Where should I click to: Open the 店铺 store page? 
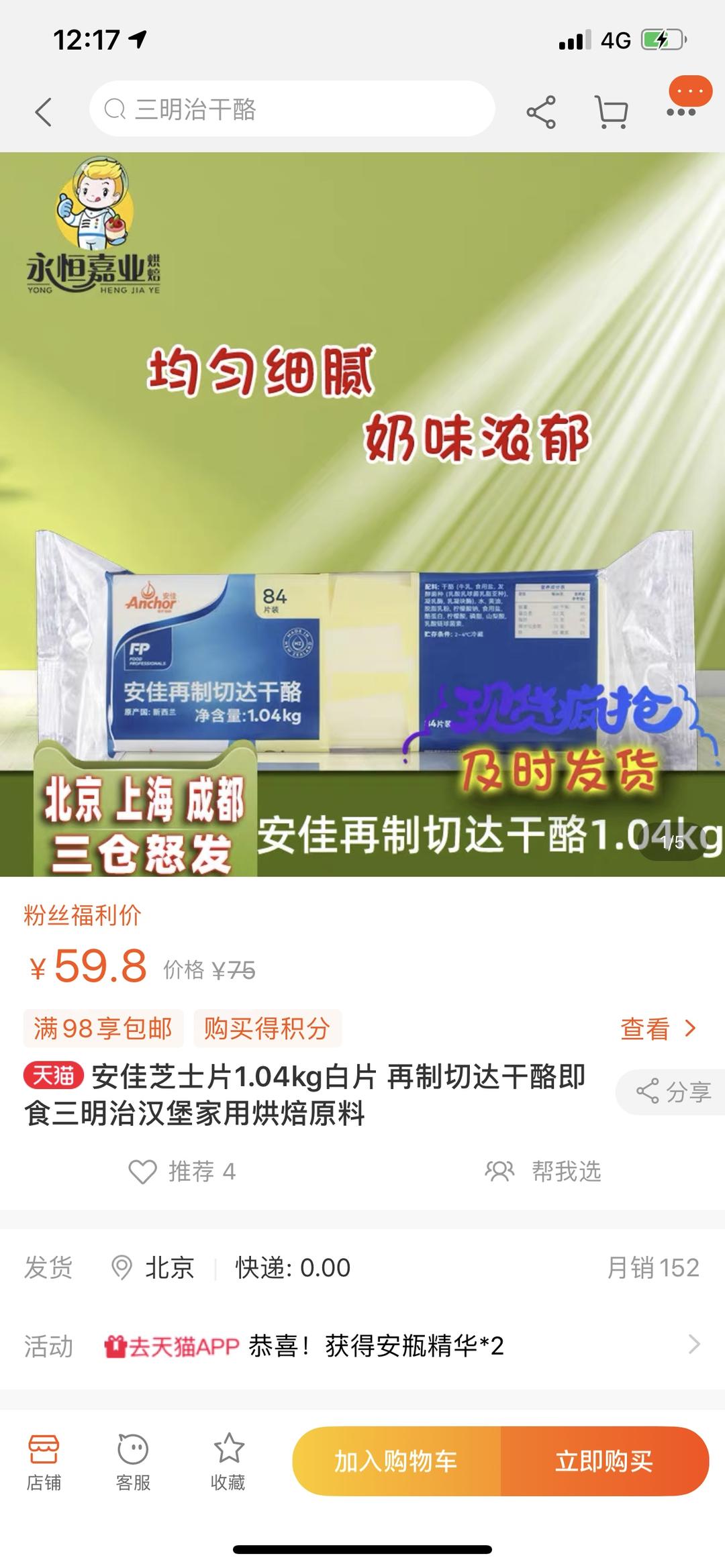44,1463
